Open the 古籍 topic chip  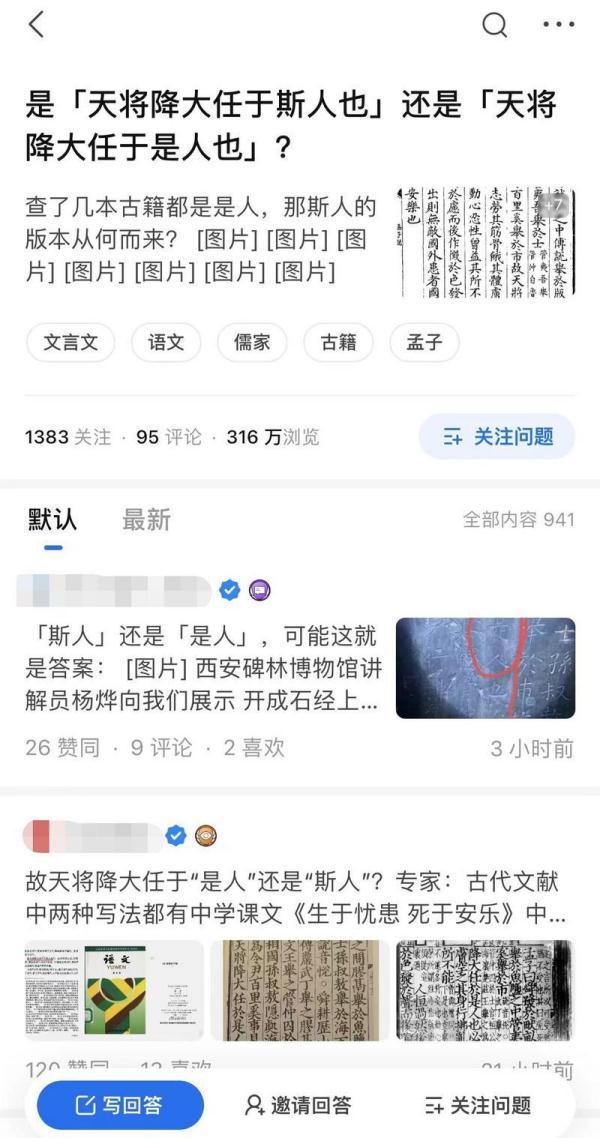(x=338, y=342)
